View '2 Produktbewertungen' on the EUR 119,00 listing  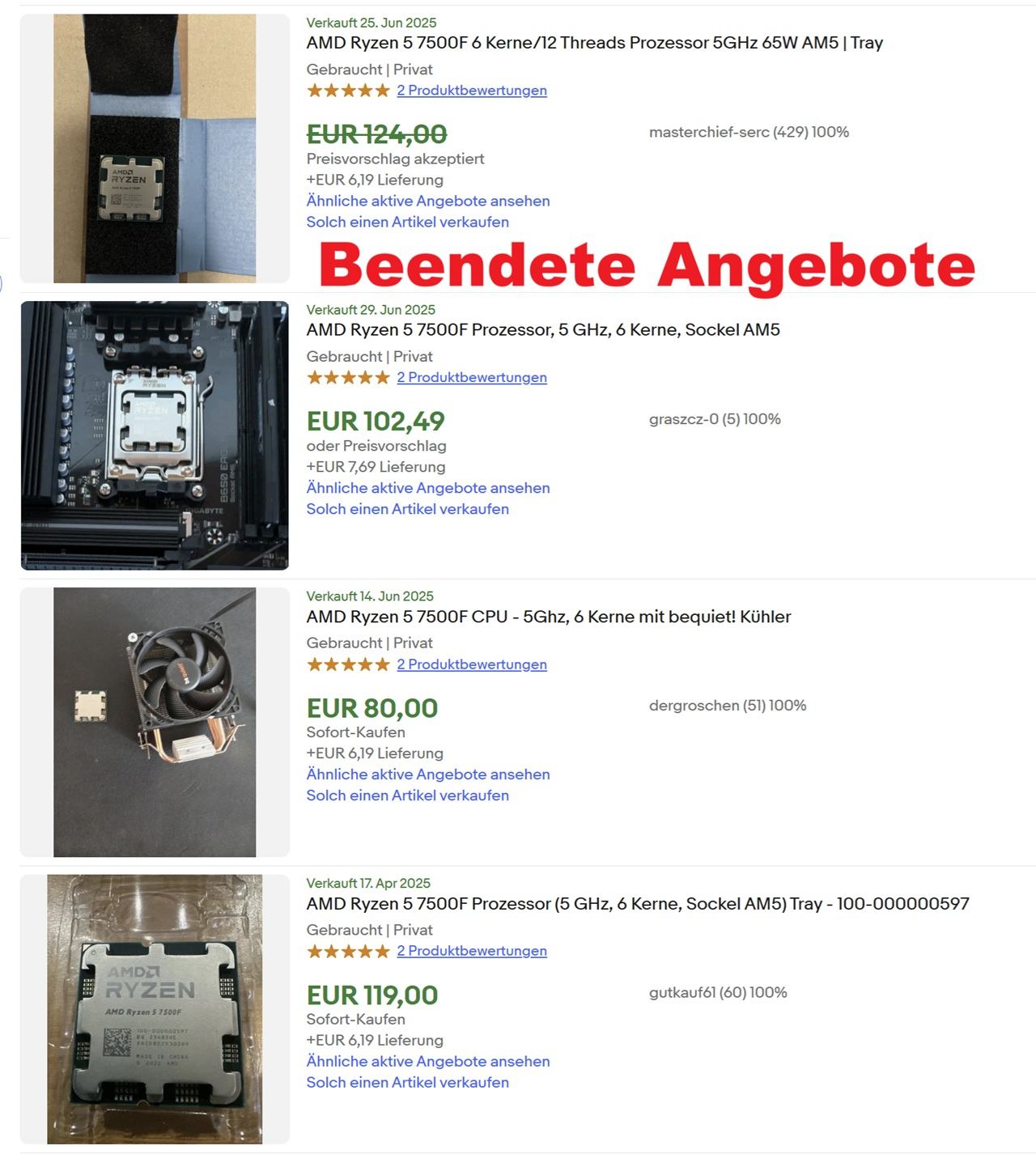pos(471,951)
